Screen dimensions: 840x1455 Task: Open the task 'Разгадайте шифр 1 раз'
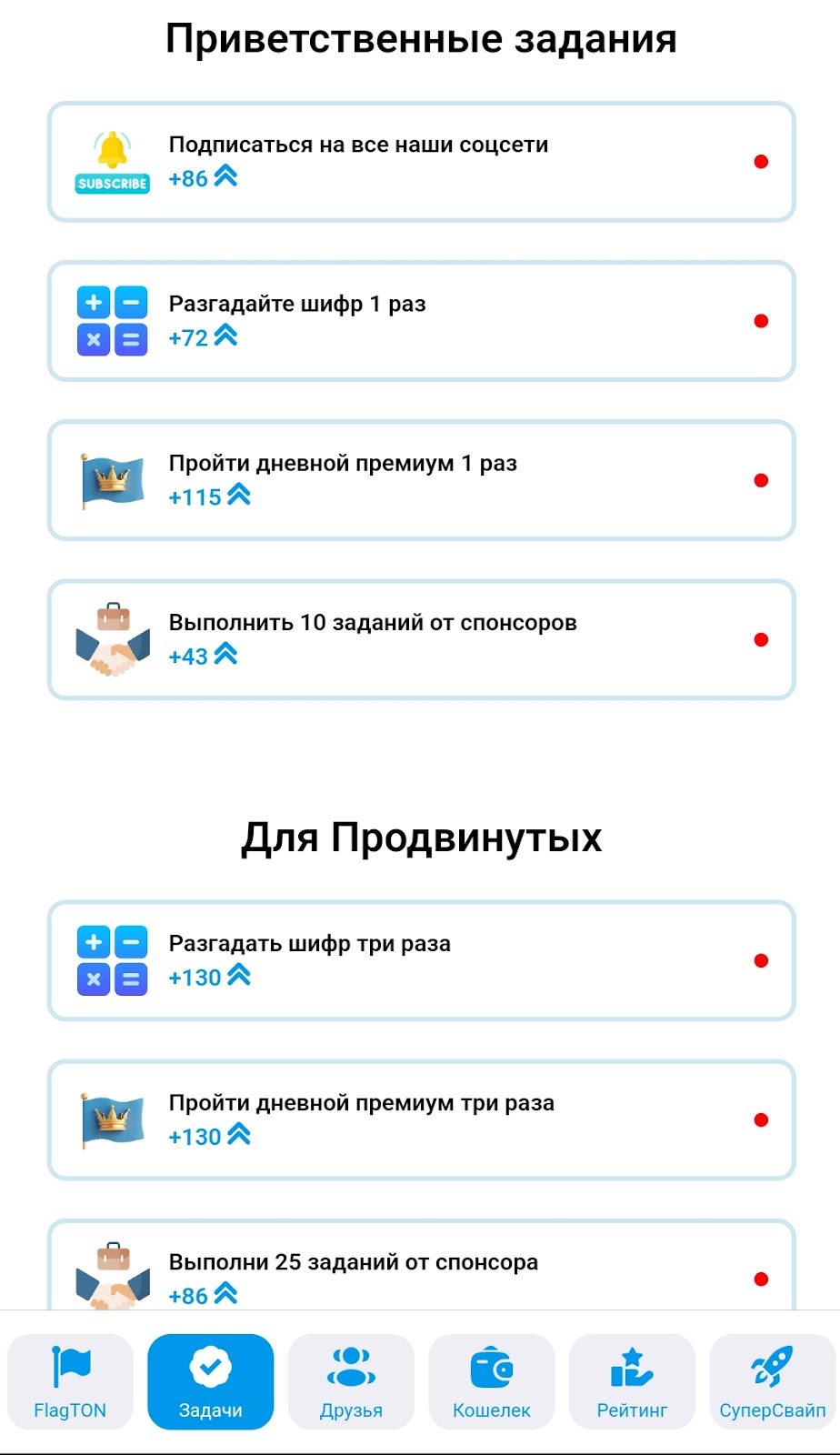pyautogui.click(x=421, y=321)
